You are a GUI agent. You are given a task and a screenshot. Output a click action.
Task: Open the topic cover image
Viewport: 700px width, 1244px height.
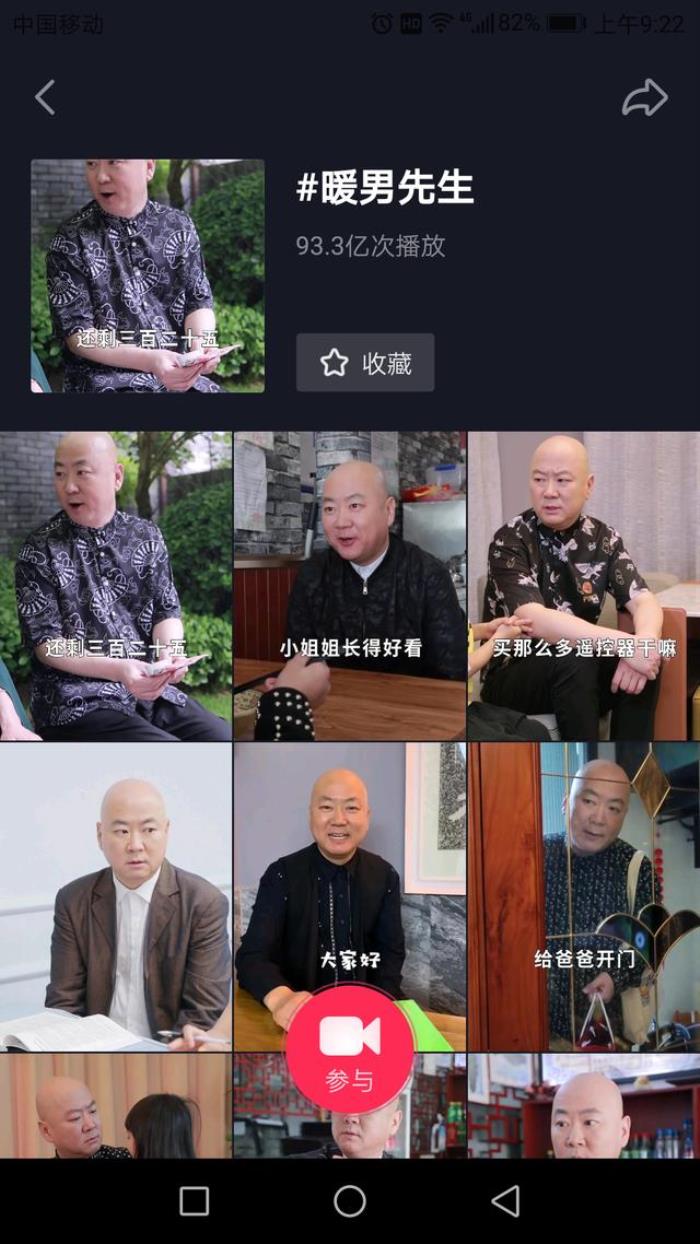pos(147,275)
